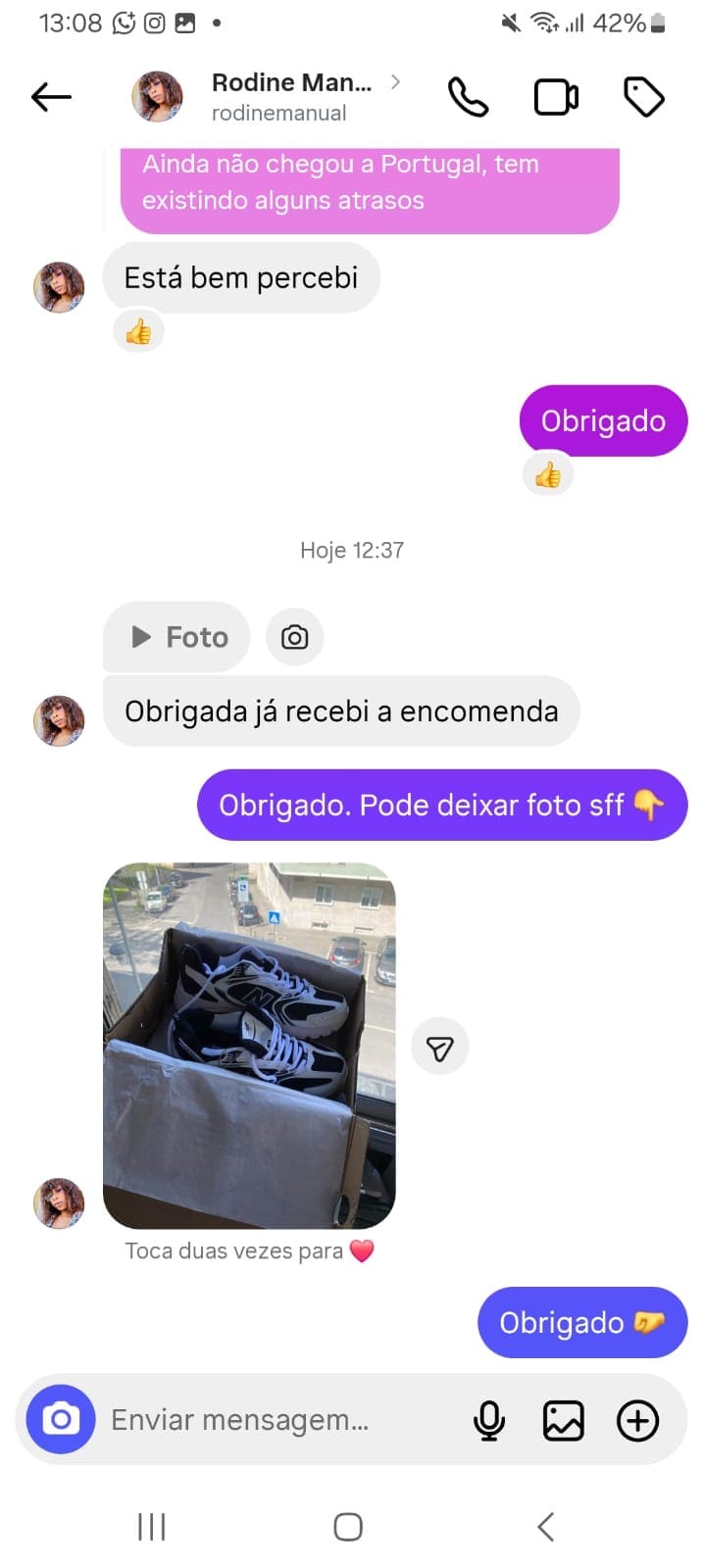The width and height of the screenshot is (703, 1568).
Task: Open the sneakers photo in chat
Action: (249, 1045)
